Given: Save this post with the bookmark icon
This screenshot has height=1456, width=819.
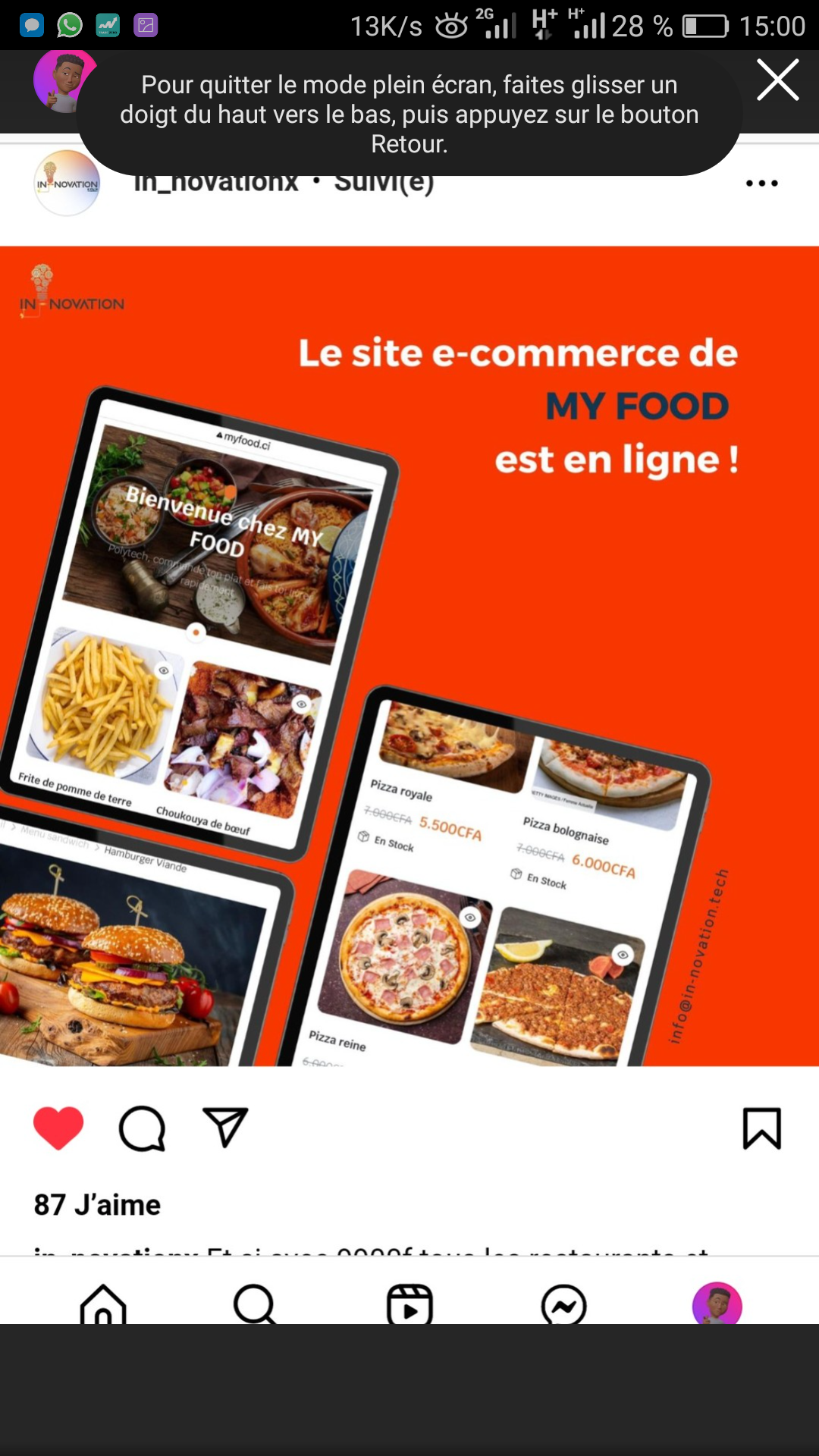Looking at the screenshot, I should [761, 1128].
